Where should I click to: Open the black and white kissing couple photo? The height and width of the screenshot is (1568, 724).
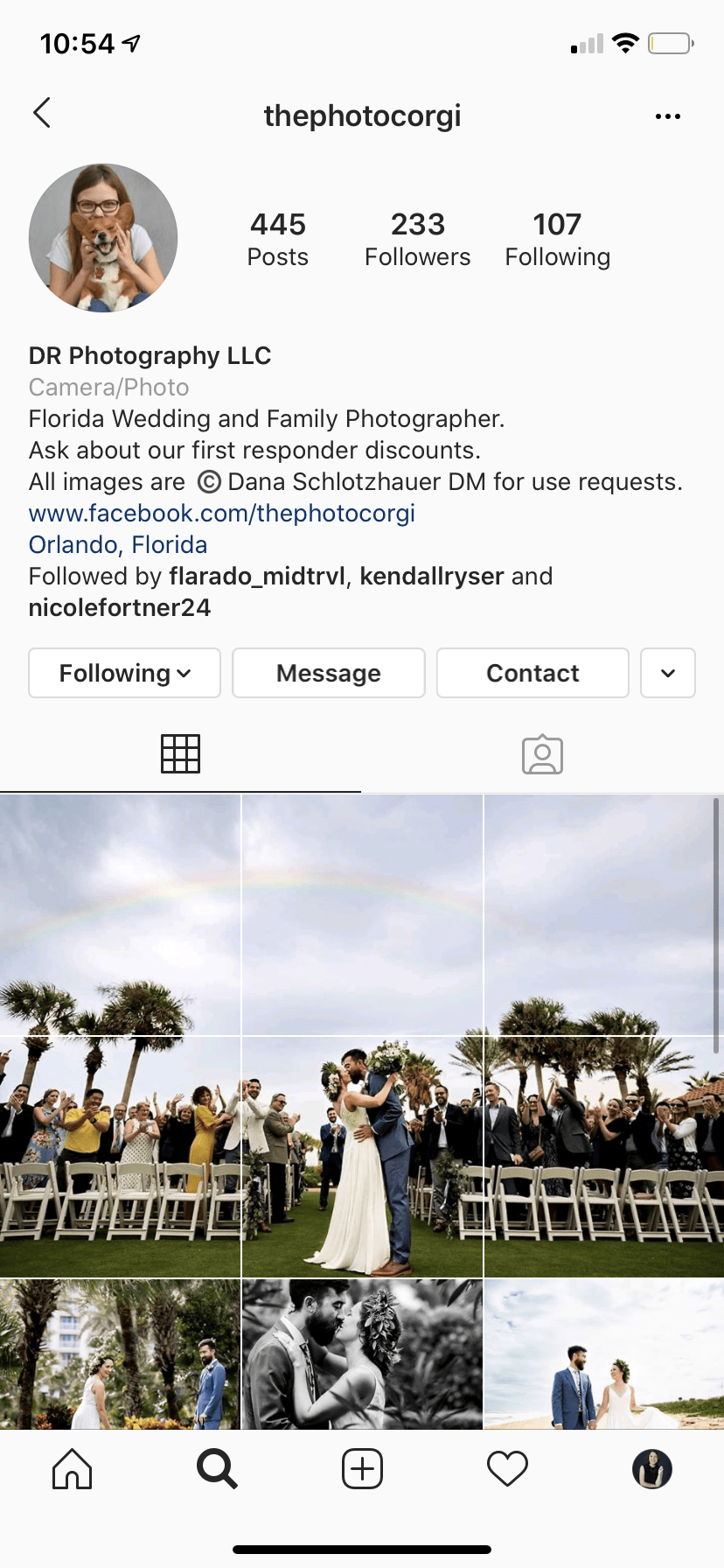click(x=362, y=1354)
